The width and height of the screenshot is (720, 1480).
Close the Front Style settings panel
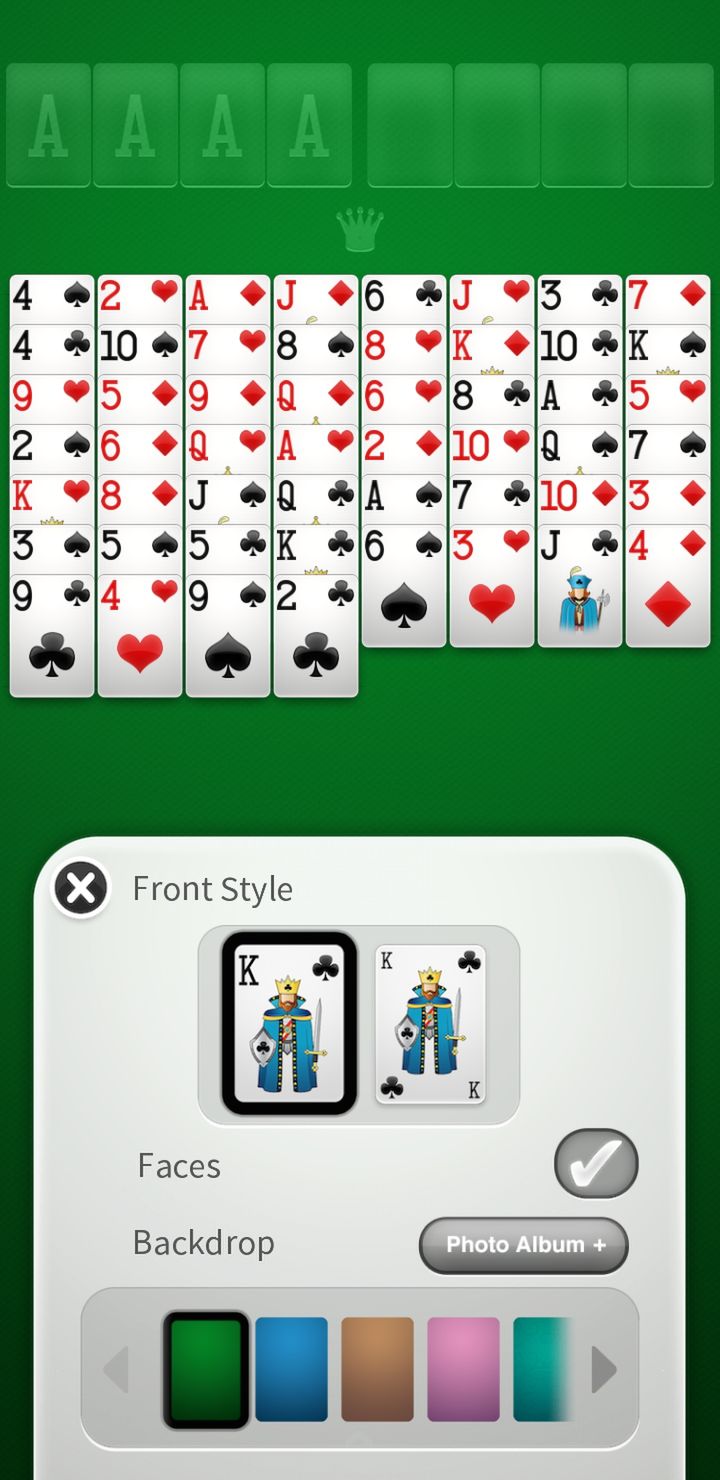81,888
